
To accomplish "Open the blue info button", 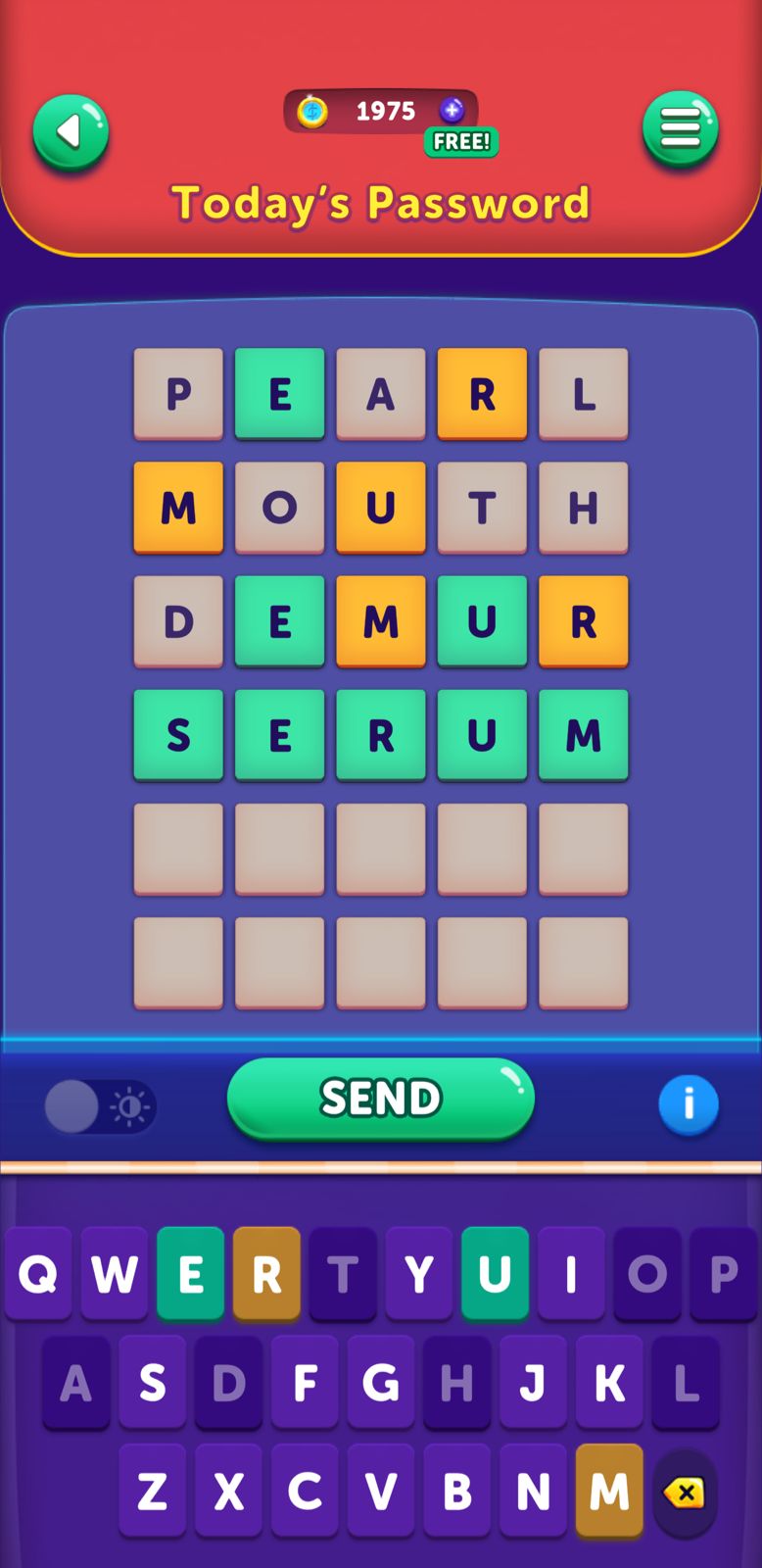I will coord(688,1104).
